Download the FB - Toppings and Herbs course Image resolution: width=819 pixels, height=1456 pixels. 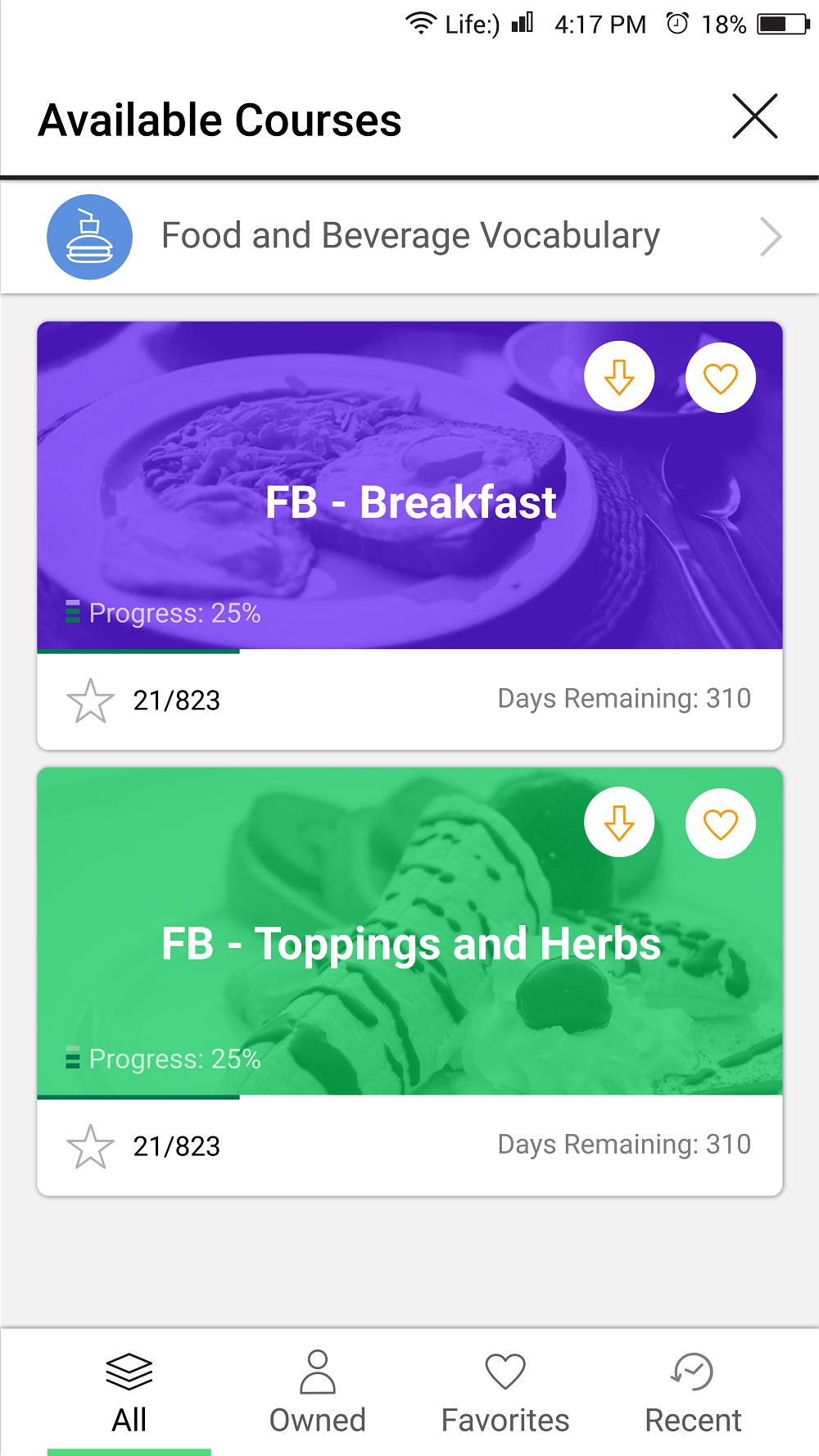click(x=619, y=823)
